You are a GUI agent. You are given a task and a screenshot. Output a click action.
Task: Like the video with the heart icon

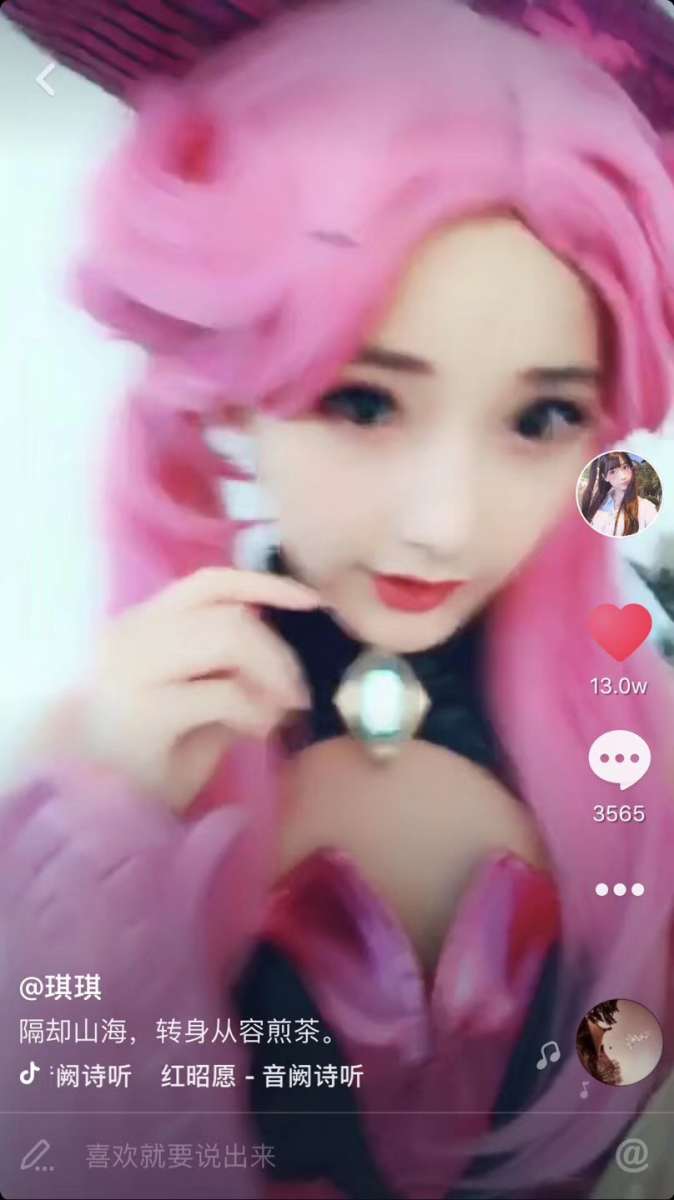click(619, 634)
